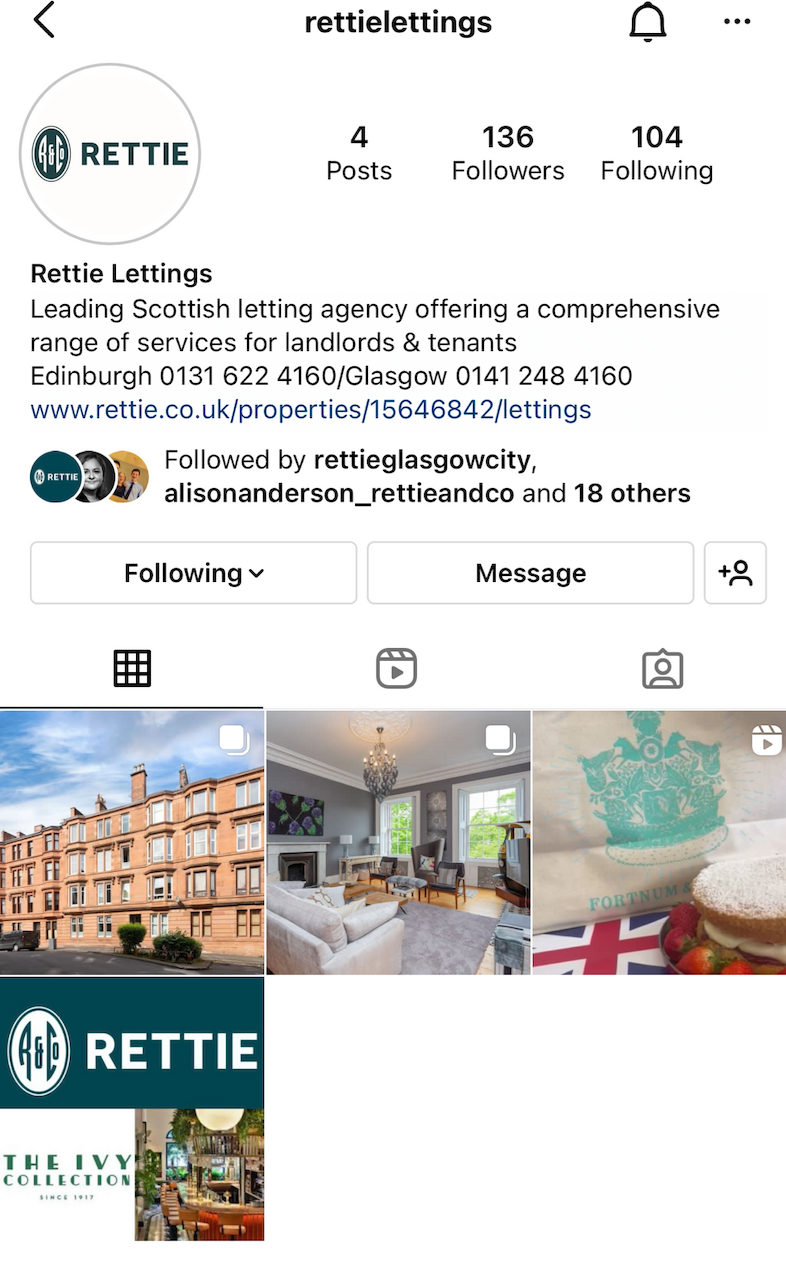Open the Followers list
Screen dimensions: 786x1284
point(507,153)
